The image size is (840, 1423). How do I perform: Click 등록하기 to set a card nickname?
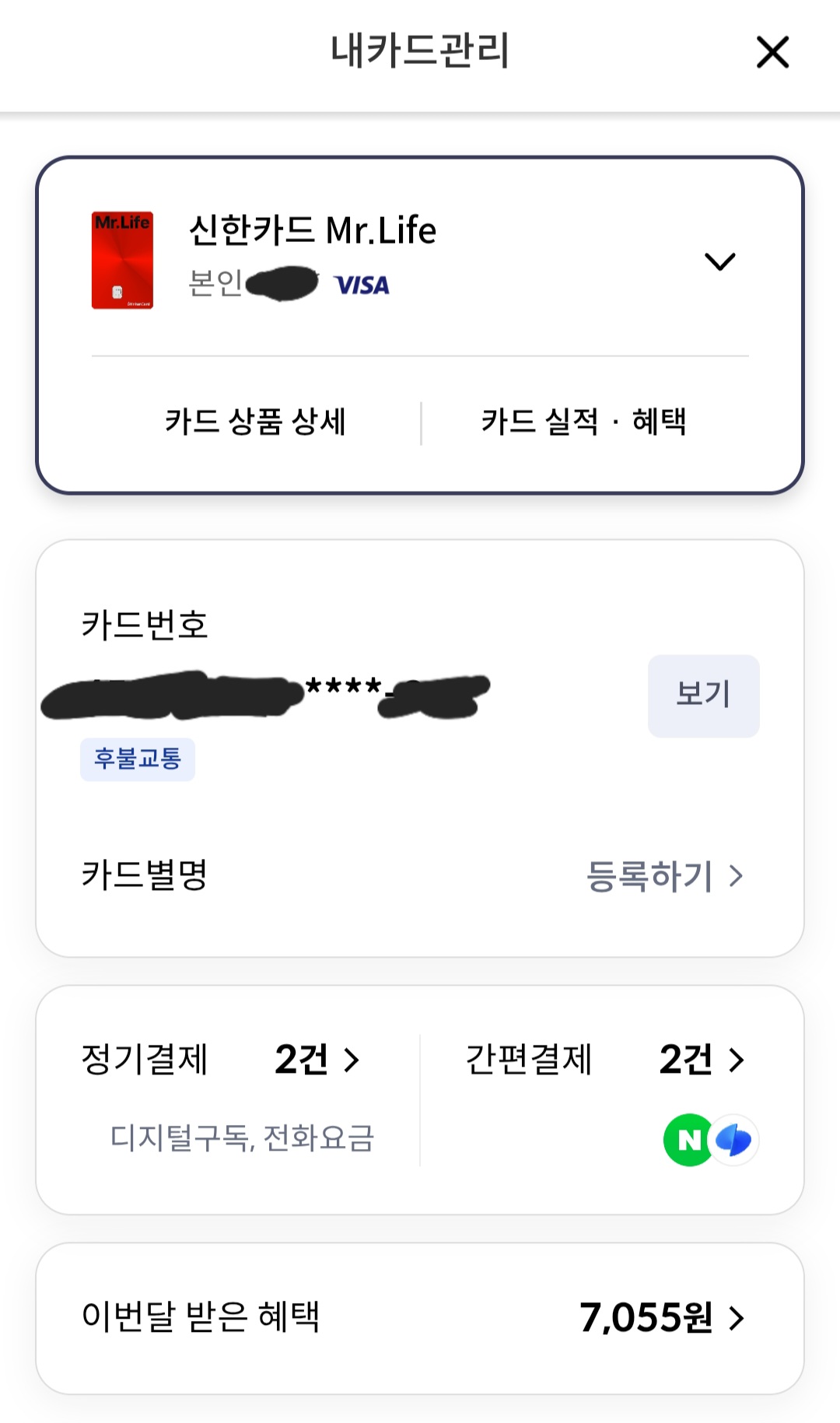click(x=652, y=877)
